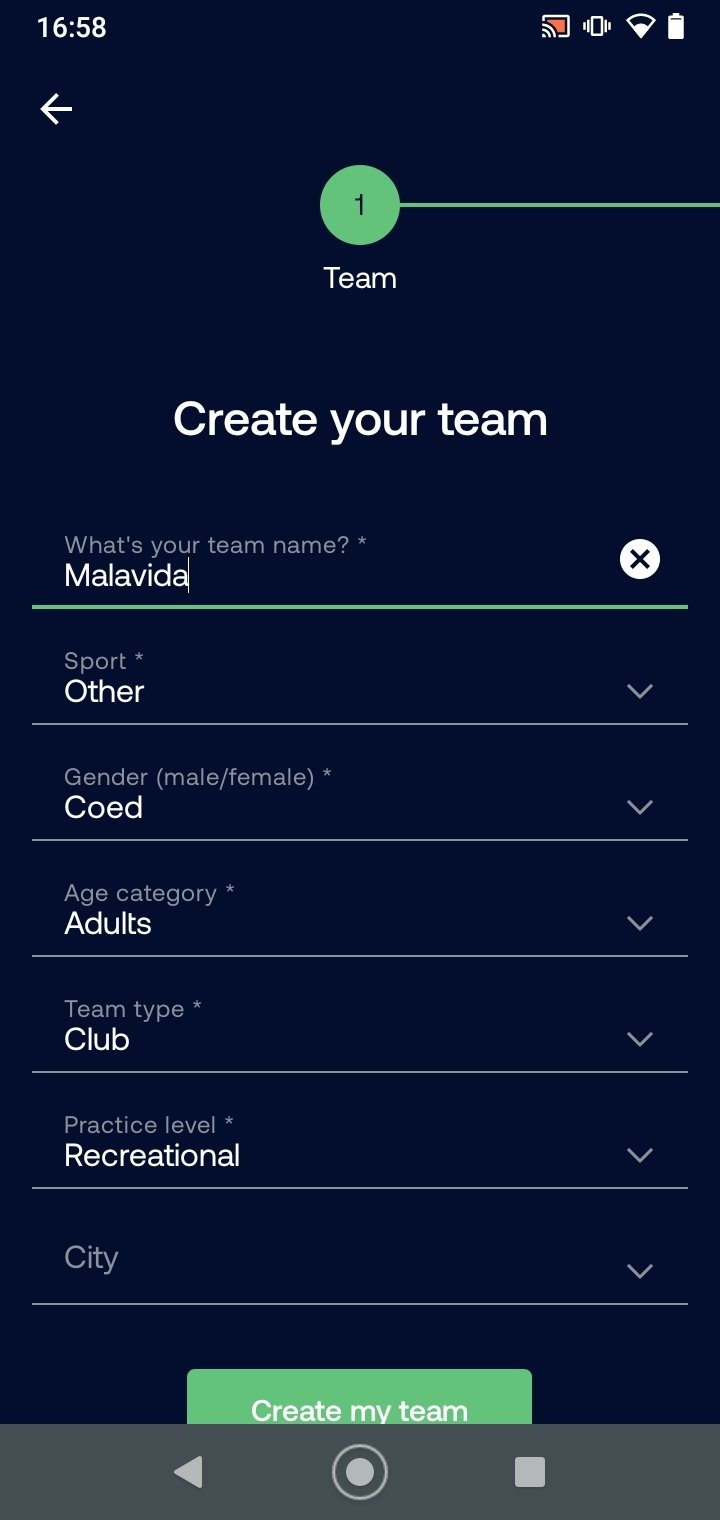Tap step 1 Team indicator
This screenshot has width=720, height=1520.
(x=360, y=205)
